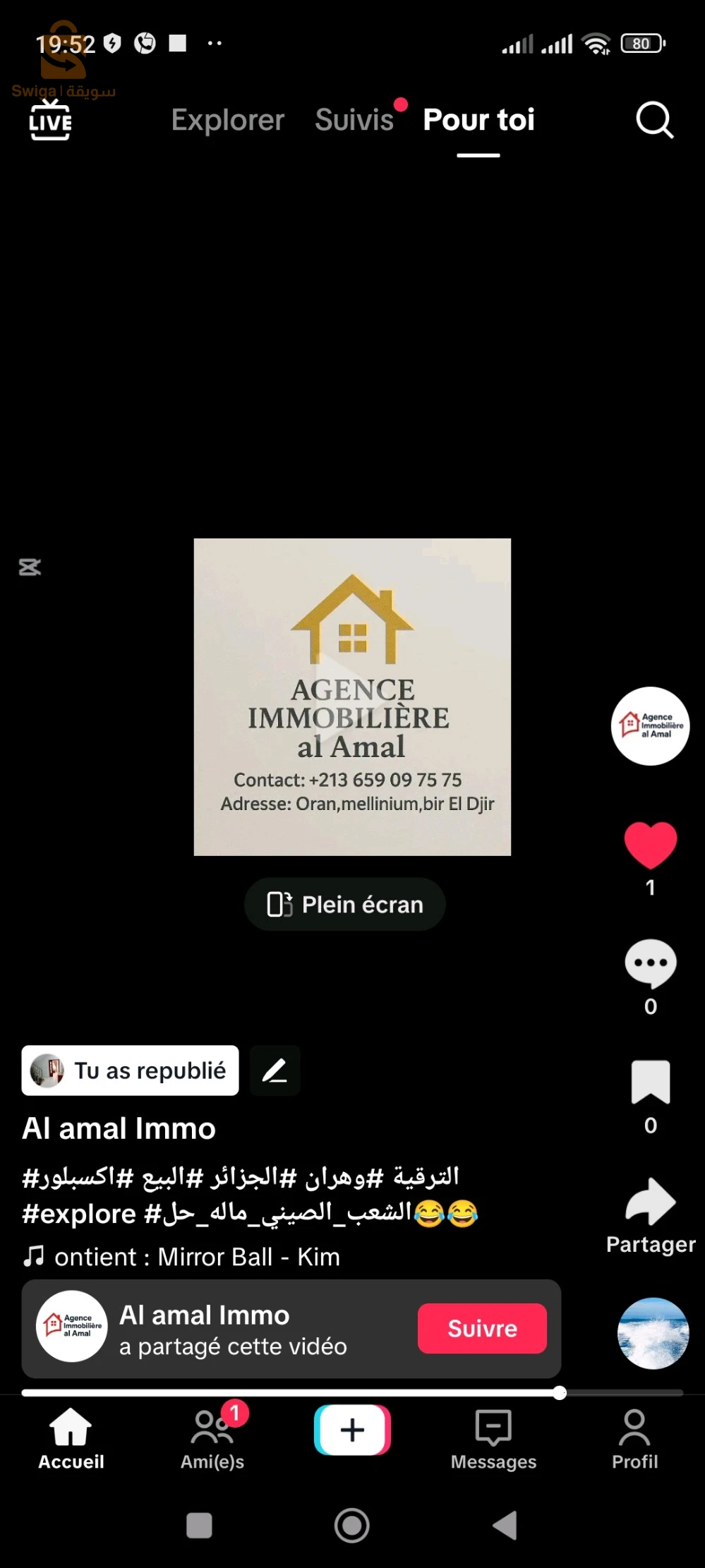Edit the repost with pencil icon

[x=275, y=1071]
